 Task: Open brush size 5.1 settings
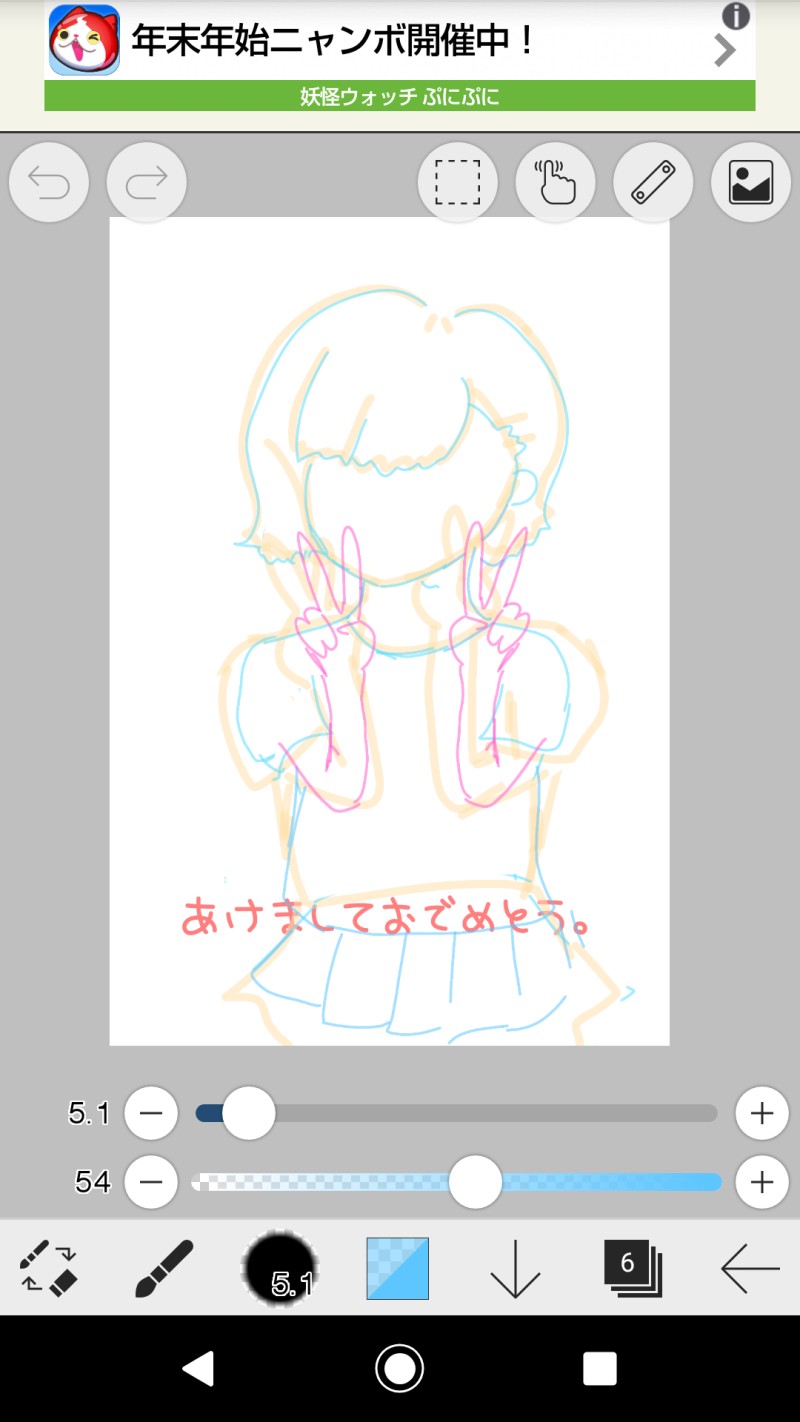[280, 1268]
